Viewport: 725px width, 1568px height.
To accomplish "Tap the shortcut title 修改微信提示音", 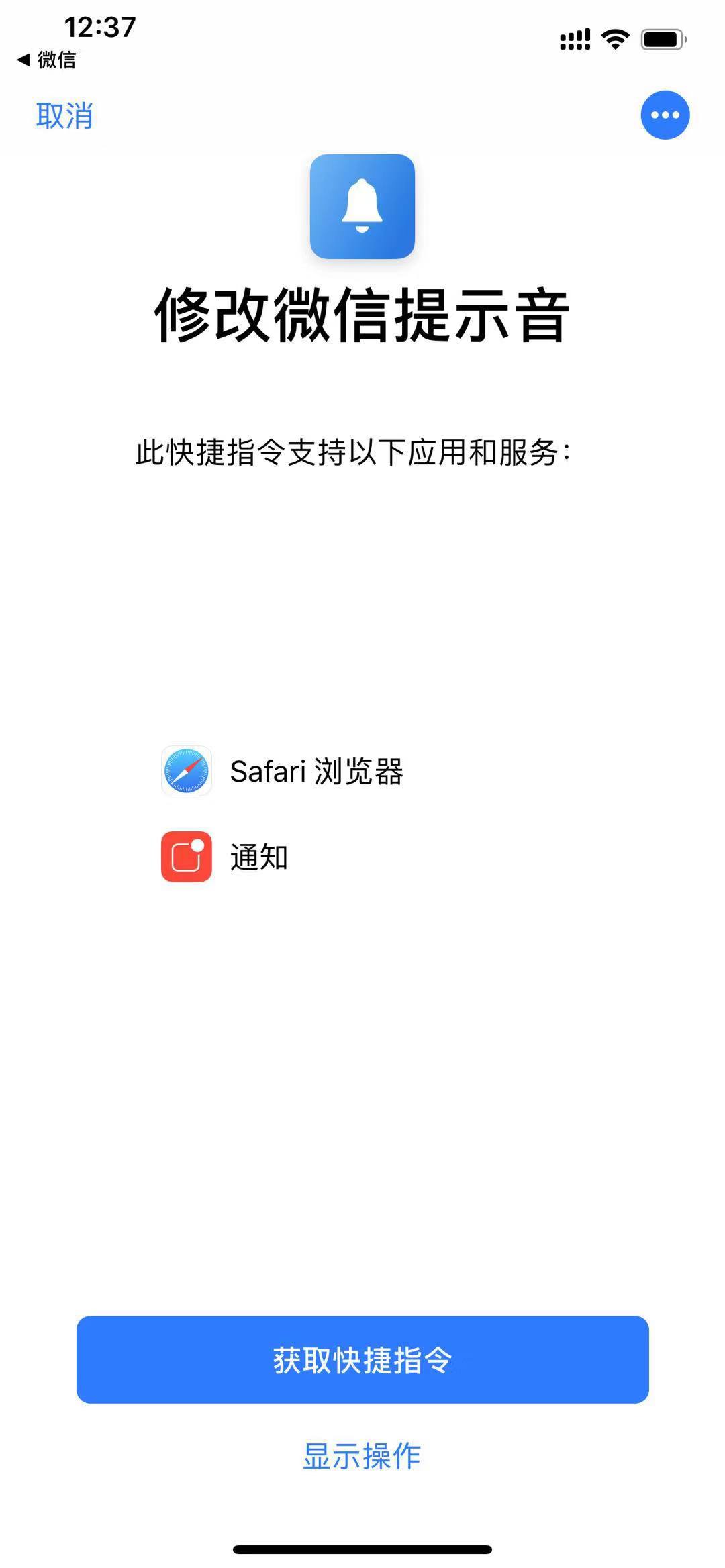I will 362,315.
